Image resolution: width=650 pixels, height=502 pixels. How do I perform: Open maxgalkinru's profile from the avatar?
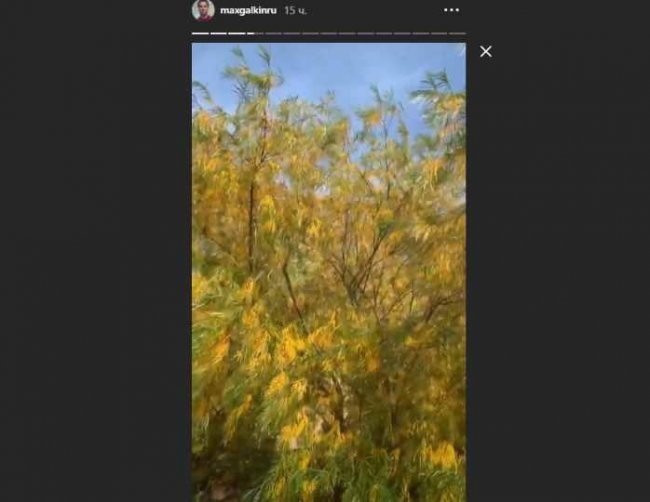pos(203,10)
